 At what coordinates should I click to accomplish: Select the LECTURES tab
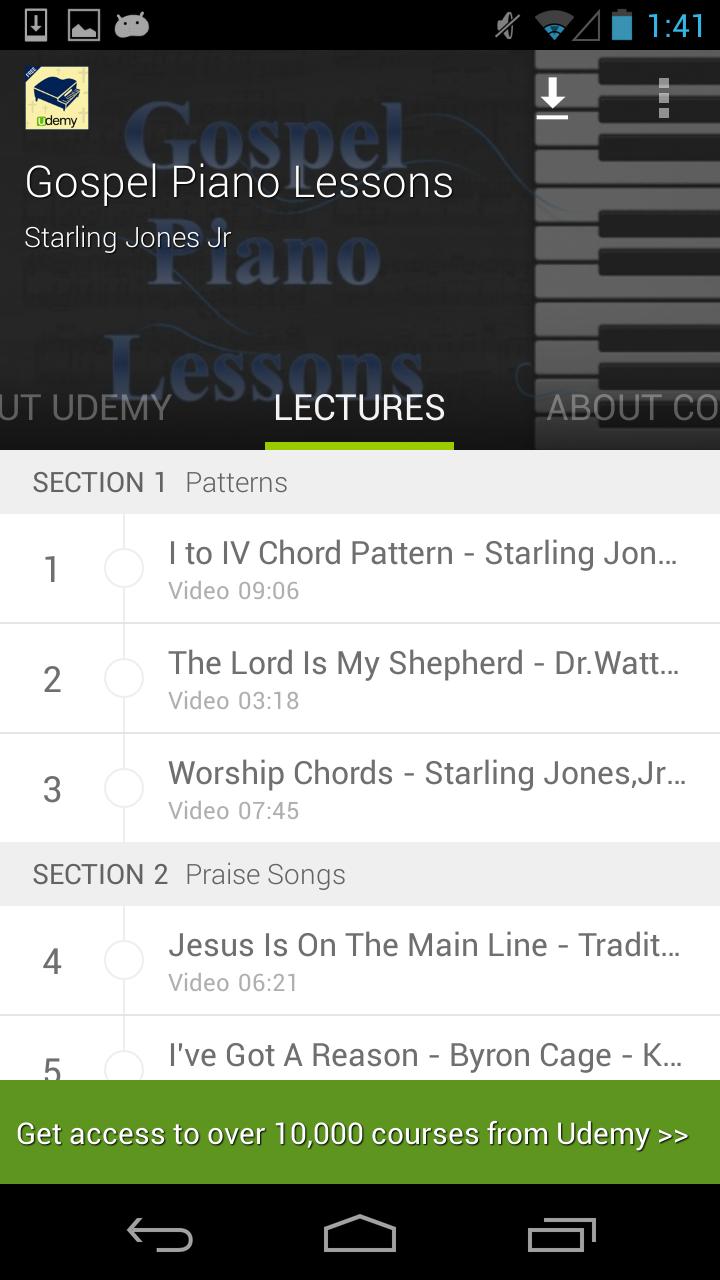tap(358, 408)
